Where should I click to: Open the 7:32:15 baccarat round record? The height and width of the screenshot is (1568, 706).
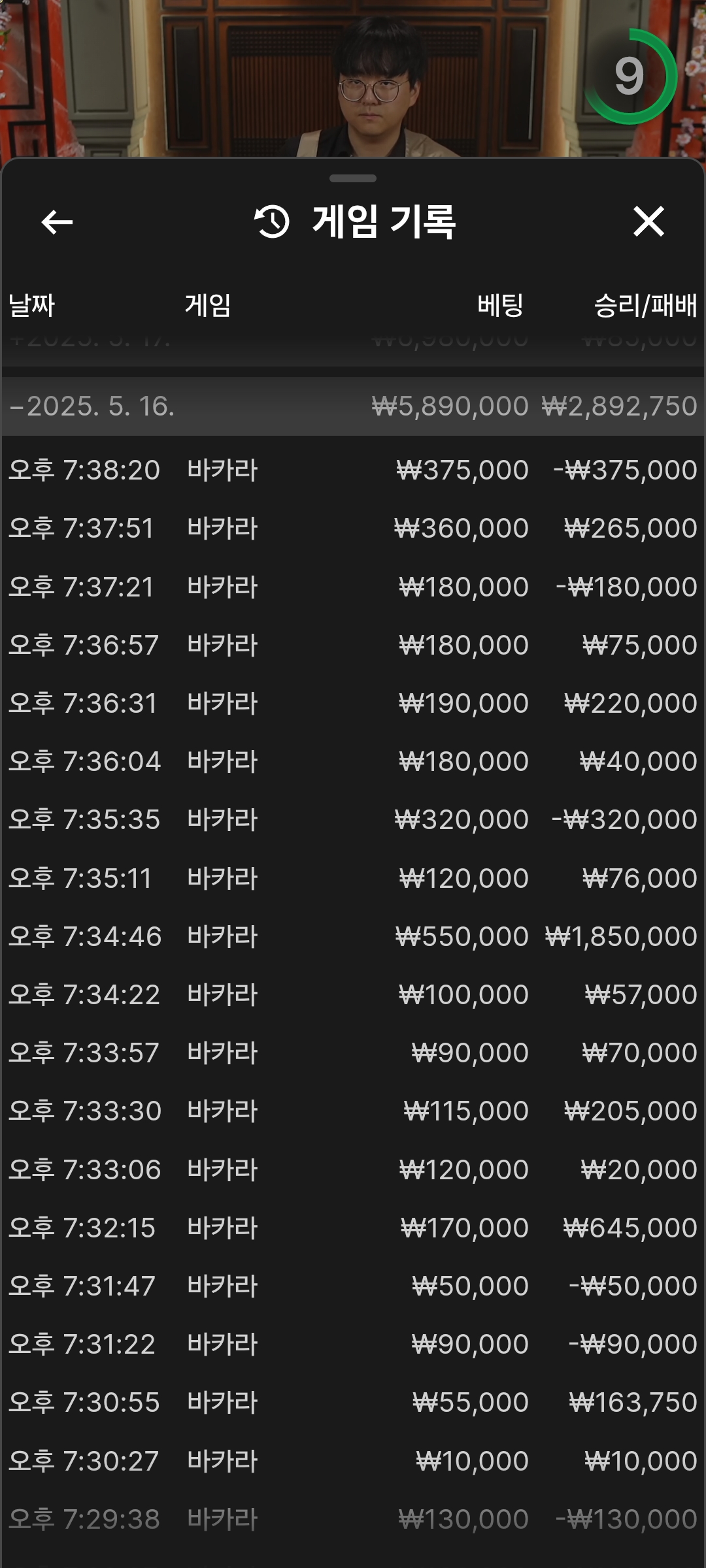pyautogui.click(x=353, y=1228)
